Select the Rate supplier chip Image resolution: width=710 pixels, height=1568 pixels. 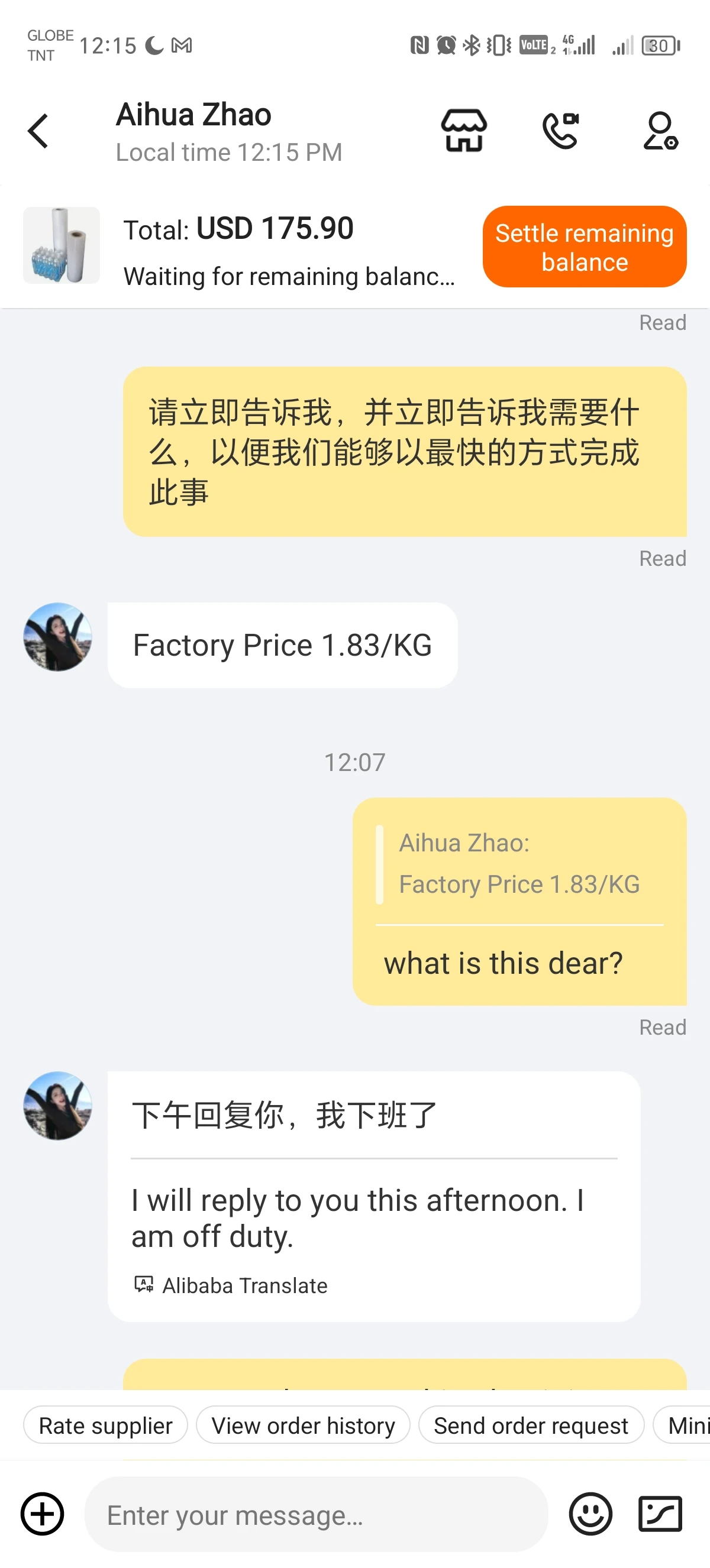click(x=105, y=1425)
